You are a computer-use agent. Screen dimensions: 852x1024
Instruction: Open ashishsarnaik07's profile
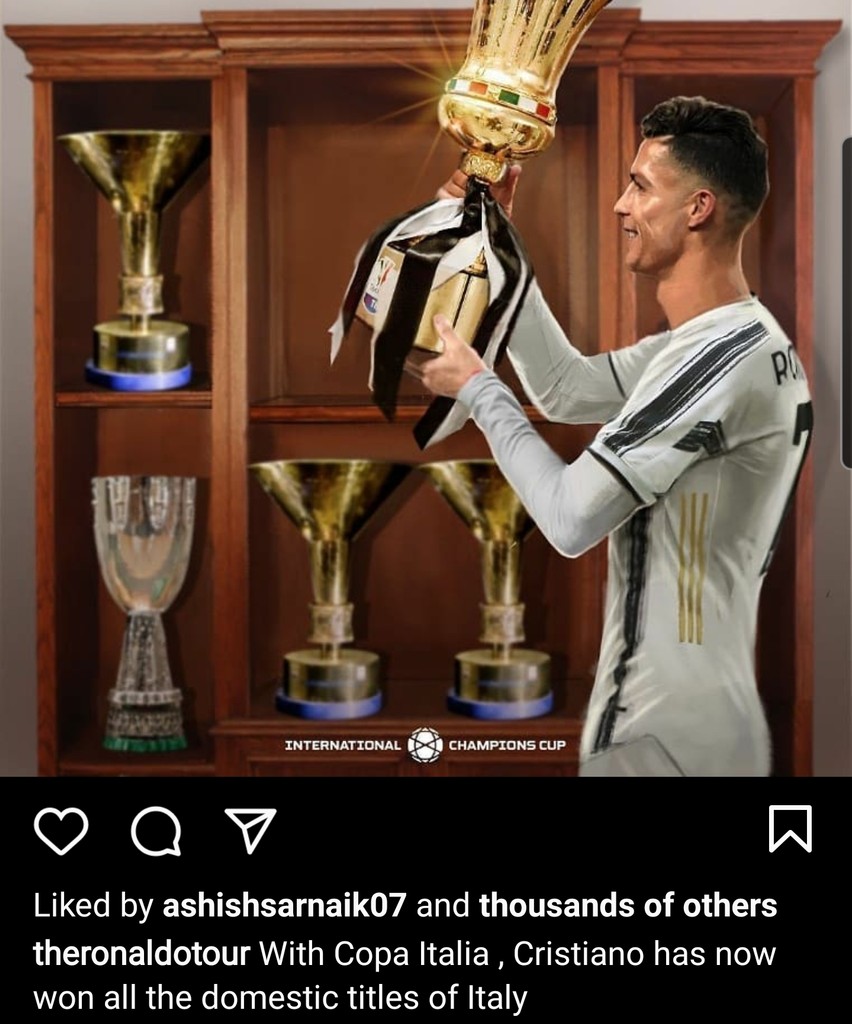[x=284, y=906]
